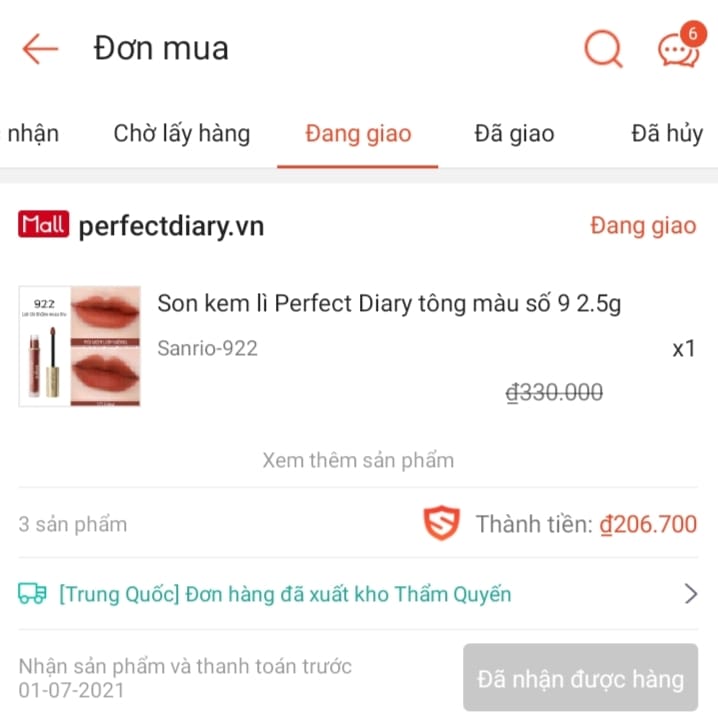Switch to Chờ lấy hàng tab
The width and height of the screenshot is (718, 716).
point(181,134)
